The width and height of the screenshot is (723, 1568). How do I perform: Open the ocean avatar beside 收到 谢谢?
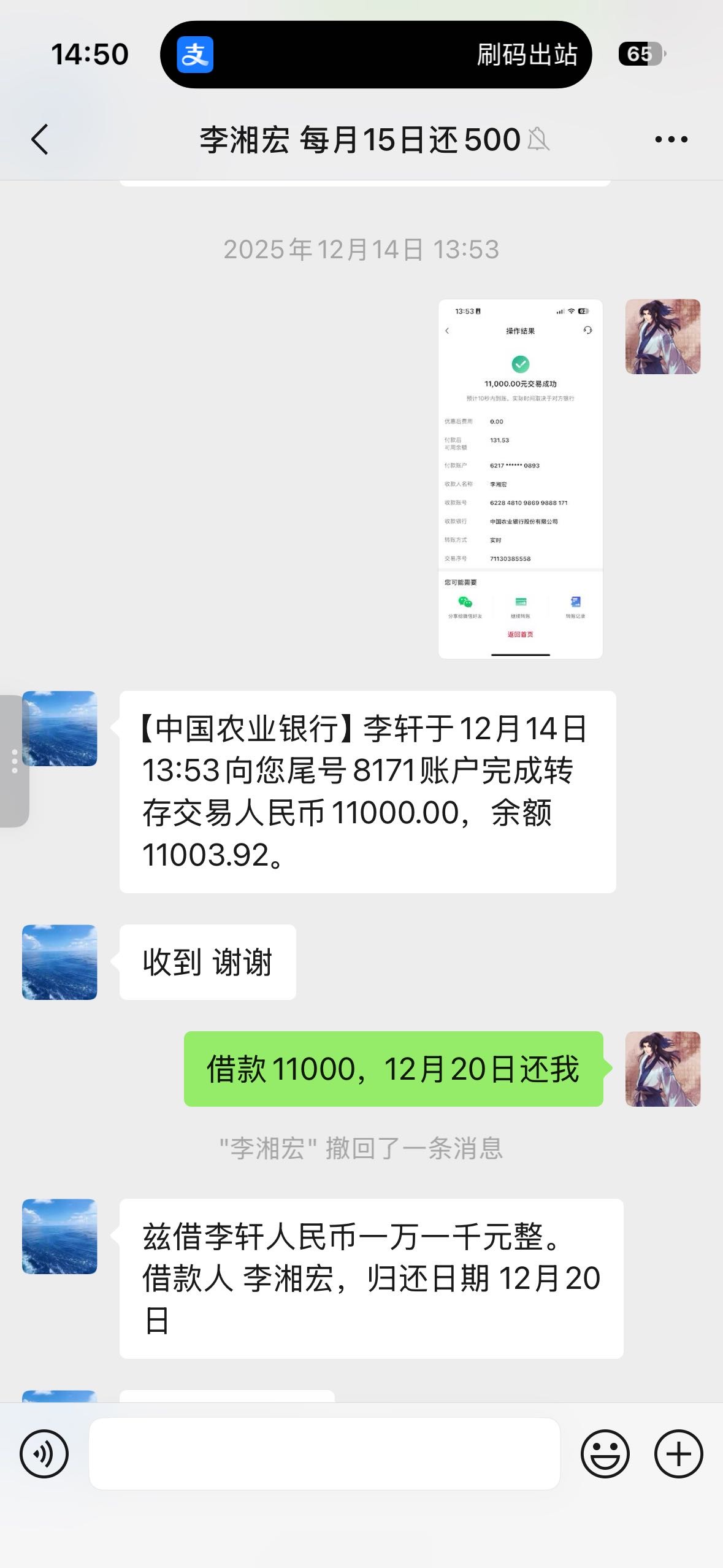[x=59, y=962]
